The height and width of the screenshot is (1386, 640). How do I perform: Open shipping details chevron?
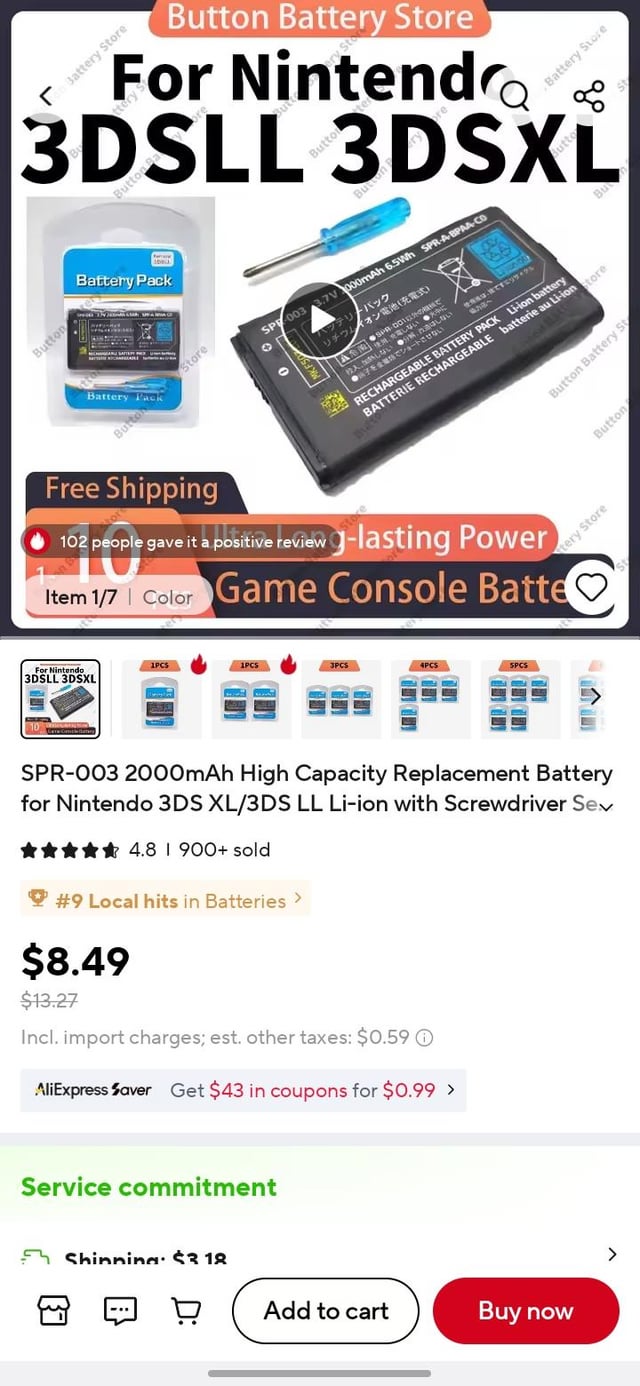point(611,1254)
